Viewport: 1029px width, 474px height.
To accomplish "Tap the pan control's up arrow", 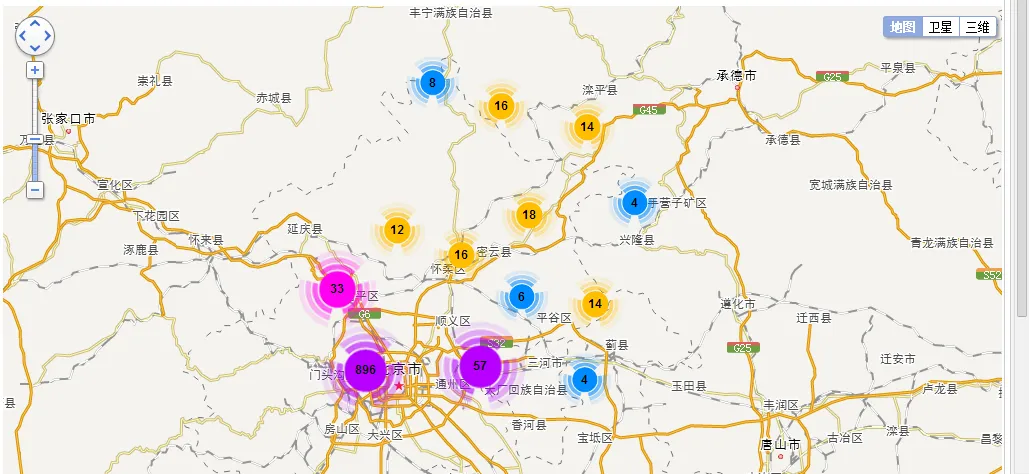I will pyautogui.click(x=35, y=23).
